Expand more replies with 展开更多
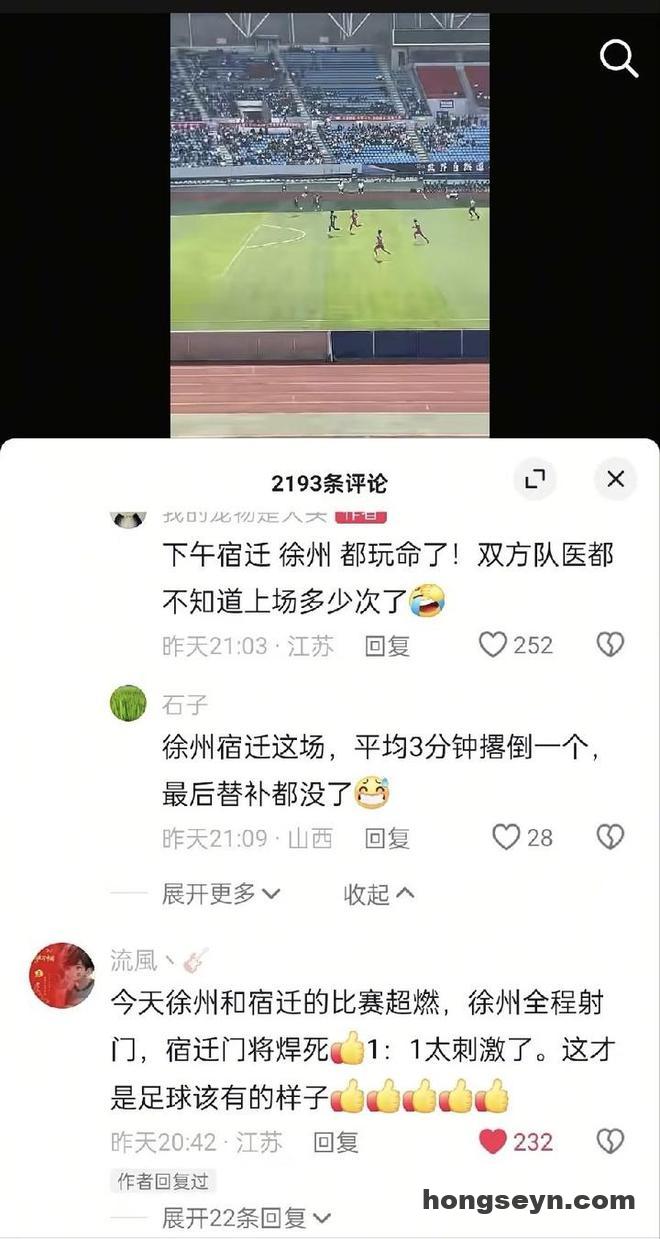This screenshot has height=1239, width=660. [x=221, y=893]
